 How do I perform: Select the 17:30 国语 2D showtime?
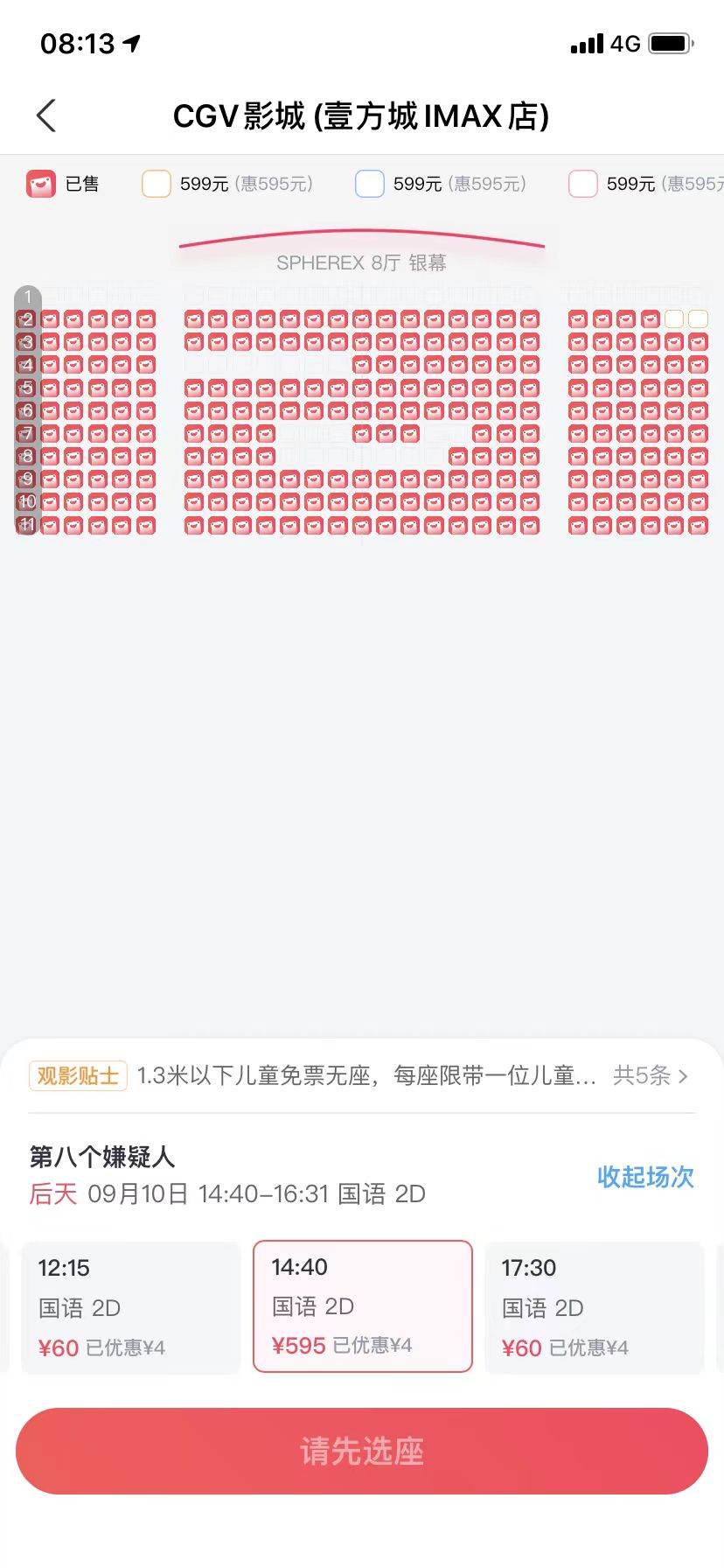(594, 1307)
